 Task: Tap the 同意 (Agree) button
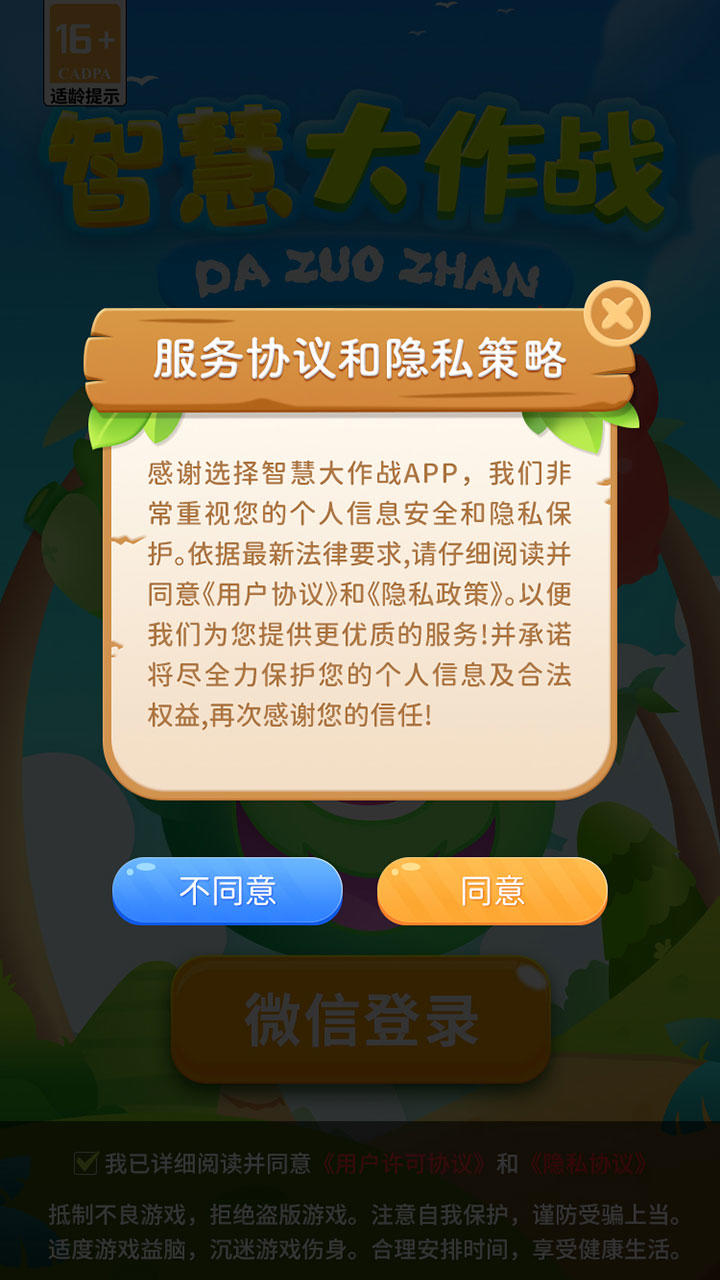click(x=492, y=890)
